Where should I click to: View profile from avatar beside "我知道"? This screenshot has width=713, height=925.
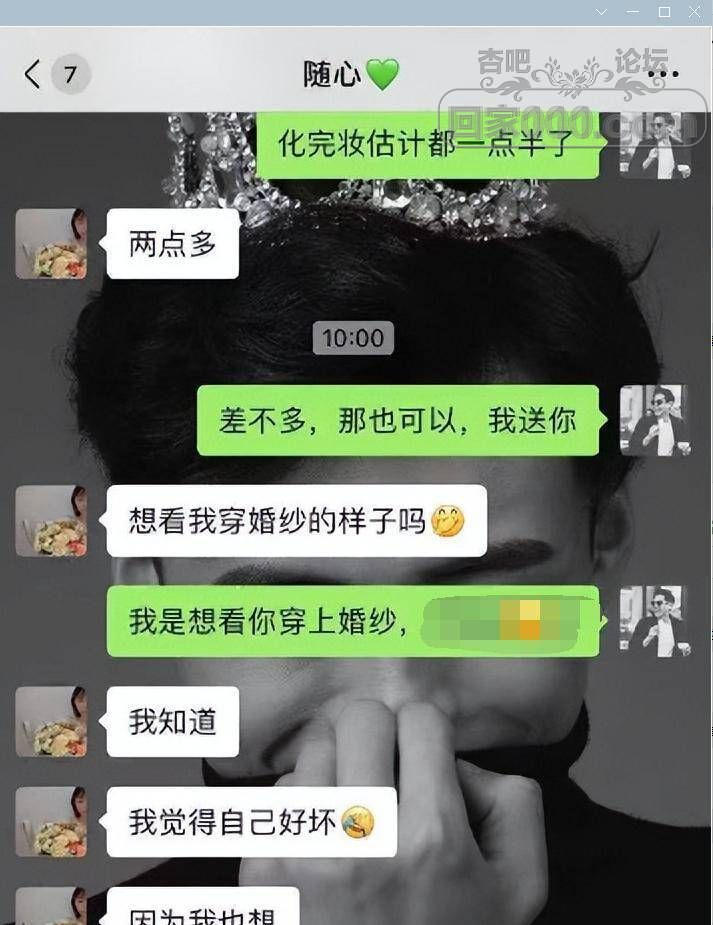51,721
